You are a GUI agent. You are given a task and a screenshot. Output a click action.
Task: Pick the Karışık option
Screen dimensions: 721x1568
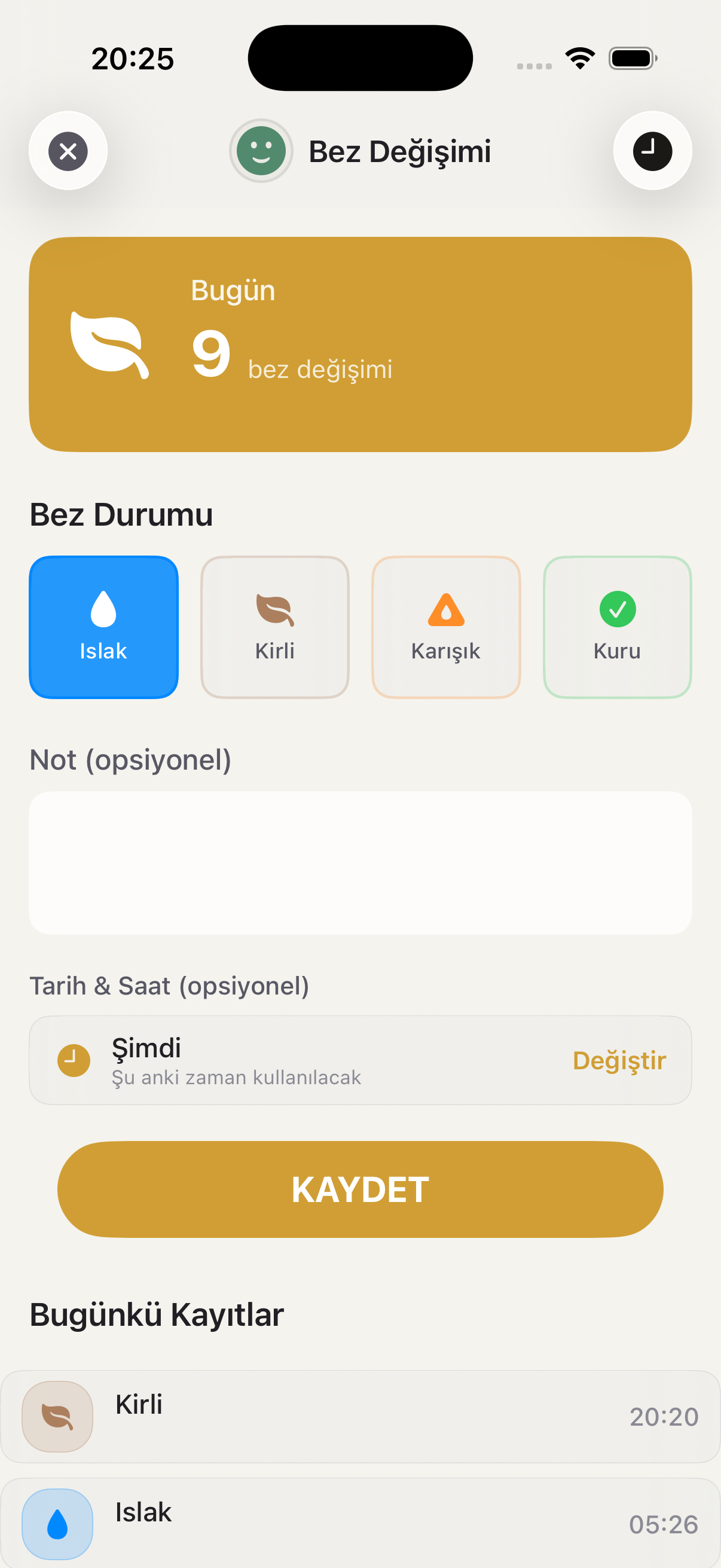point(446,627)
